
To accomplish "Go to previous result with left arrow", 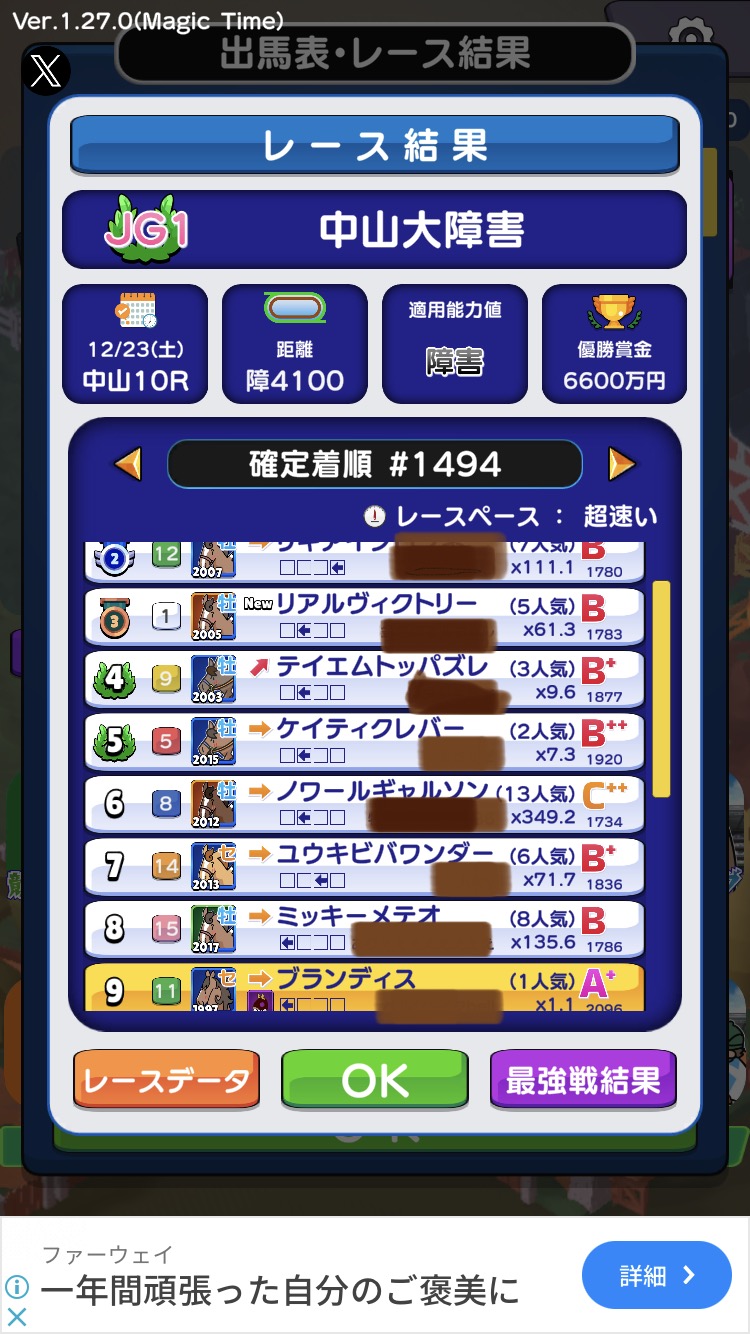I will tap(128, 464).
